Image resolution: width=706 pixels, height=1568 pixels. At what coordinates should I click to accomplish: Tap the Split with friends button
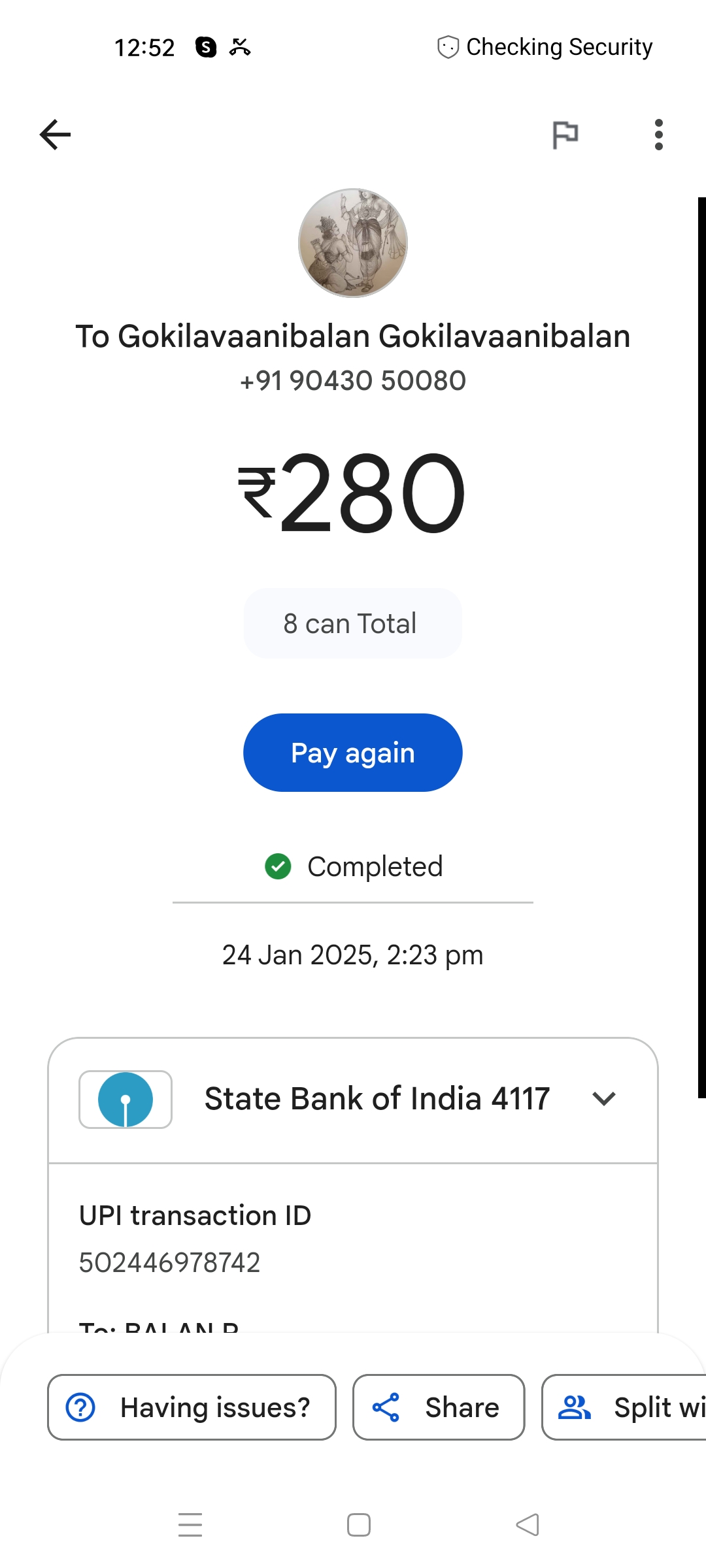[x=624, y=1407]
